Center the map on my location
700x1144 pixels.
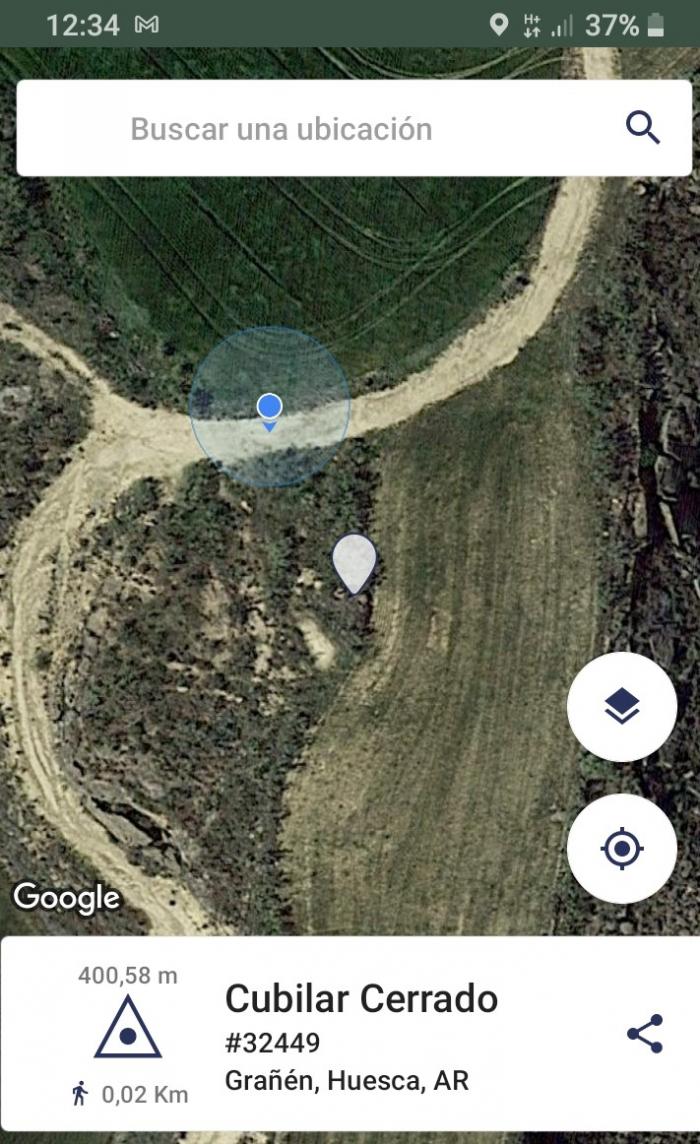click(622, 849)
